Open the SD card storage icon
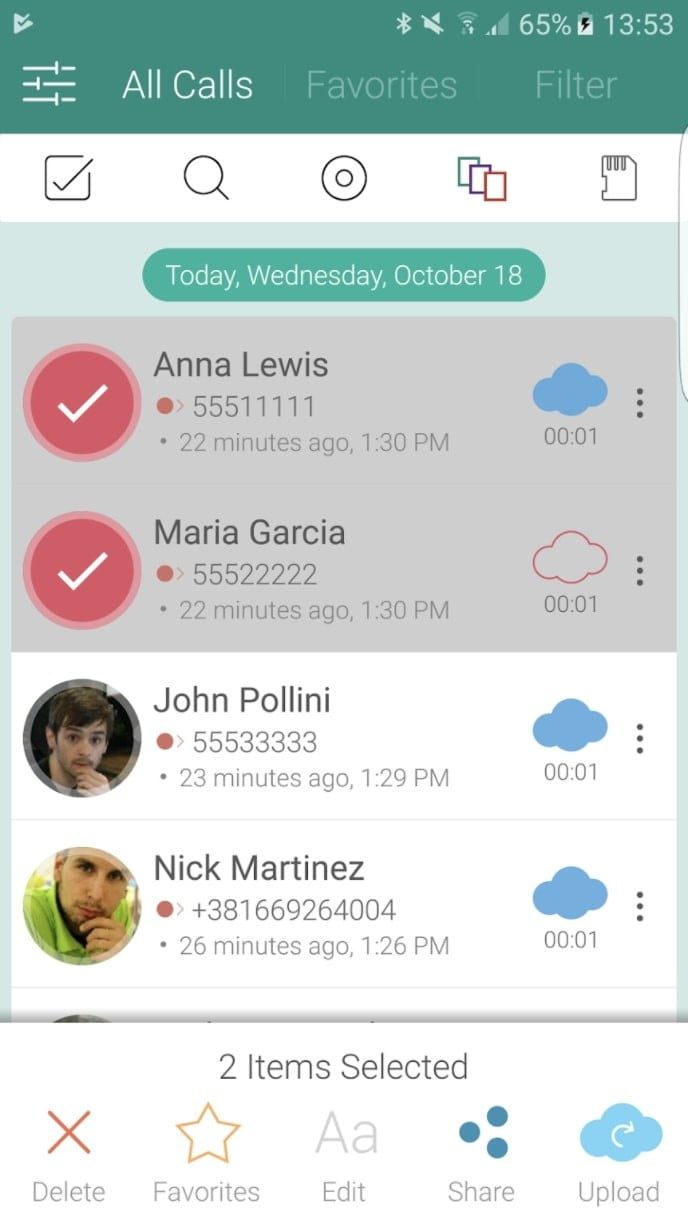This screenshot has height=1224, width=688. [619, 179]
